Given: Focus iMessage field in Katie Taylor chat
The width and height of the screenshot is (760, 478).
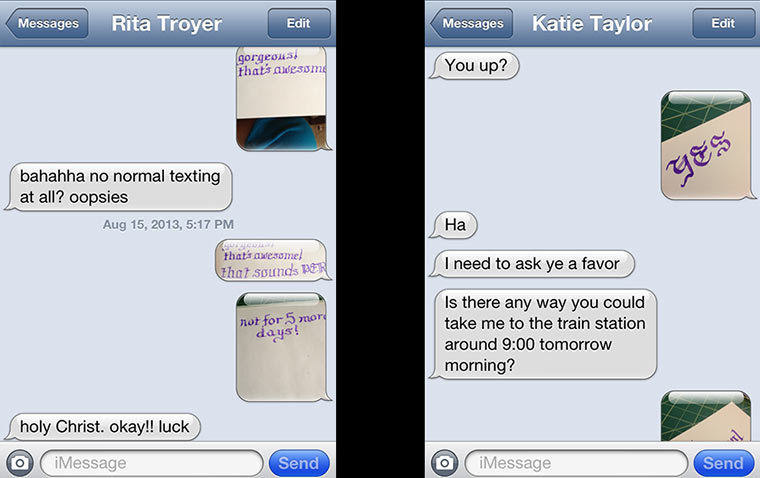Looking at the screenshot, I should [576, 463].
